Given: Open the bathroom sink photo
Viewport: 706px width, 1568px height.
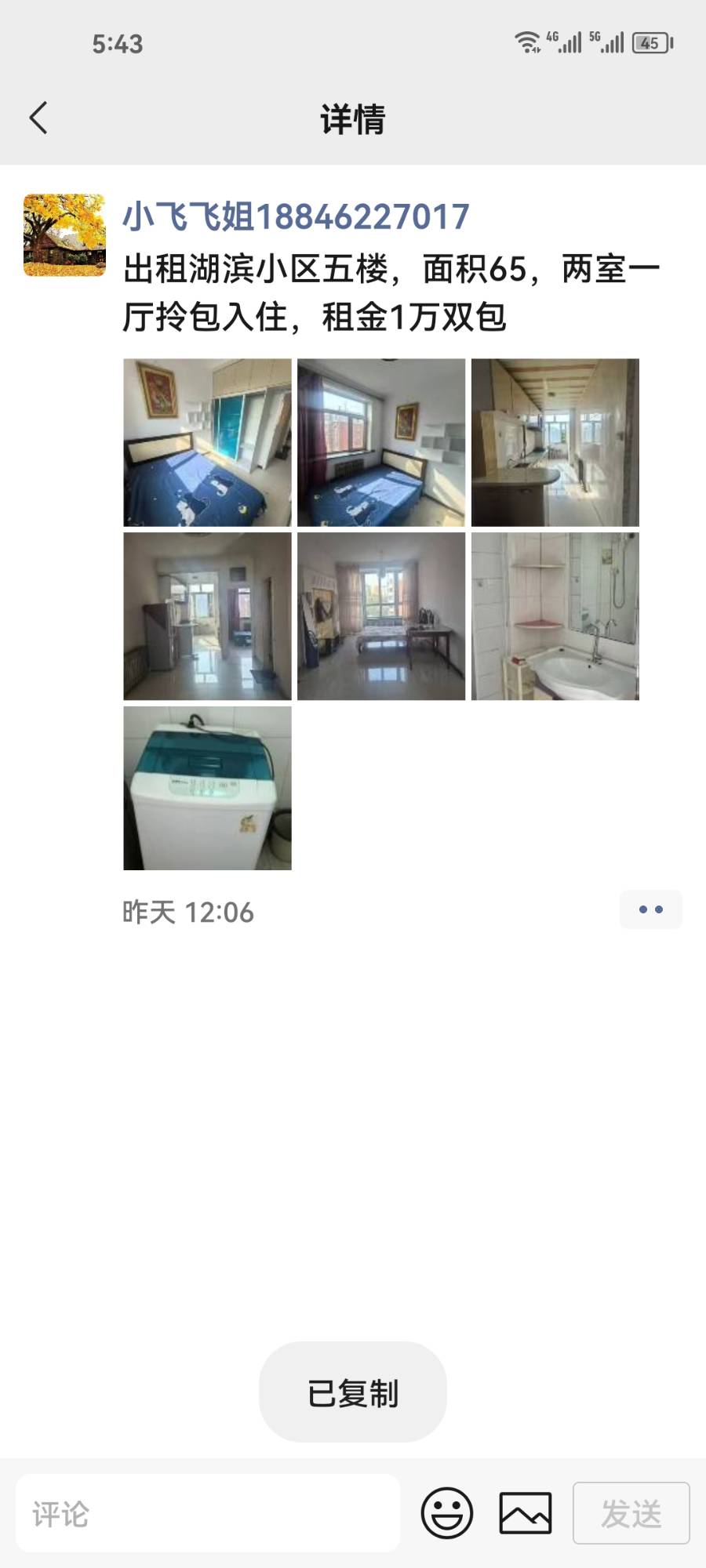Looking at the screenshot, I should (x=555, y=616).
